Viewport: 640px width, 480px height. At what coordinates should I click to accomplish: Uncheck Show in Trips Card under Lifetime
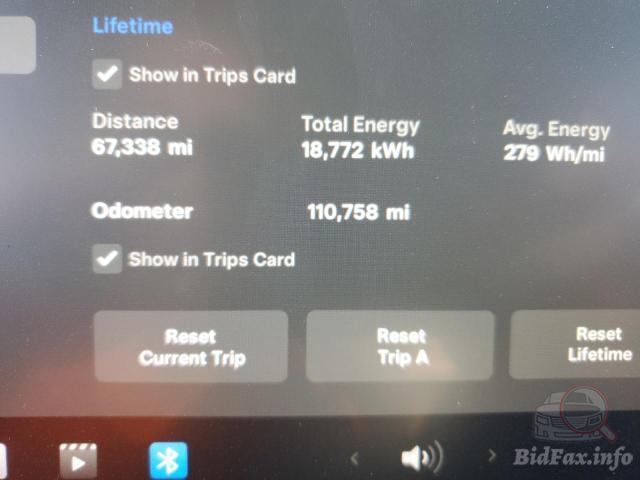(107, 75)
